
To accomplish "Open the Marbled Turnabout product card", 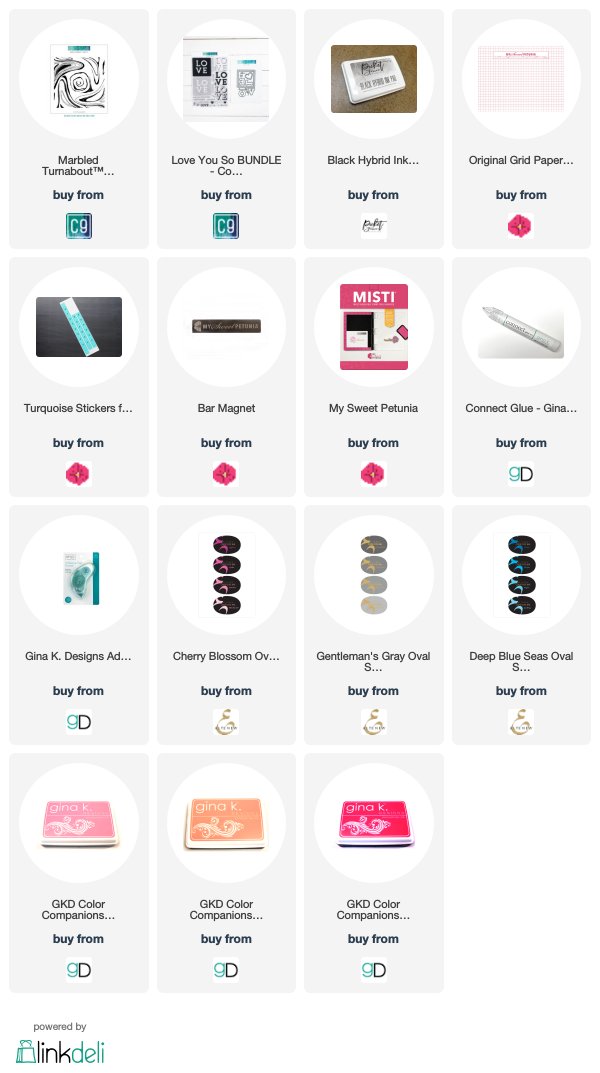I will click(x=79, y=129).
